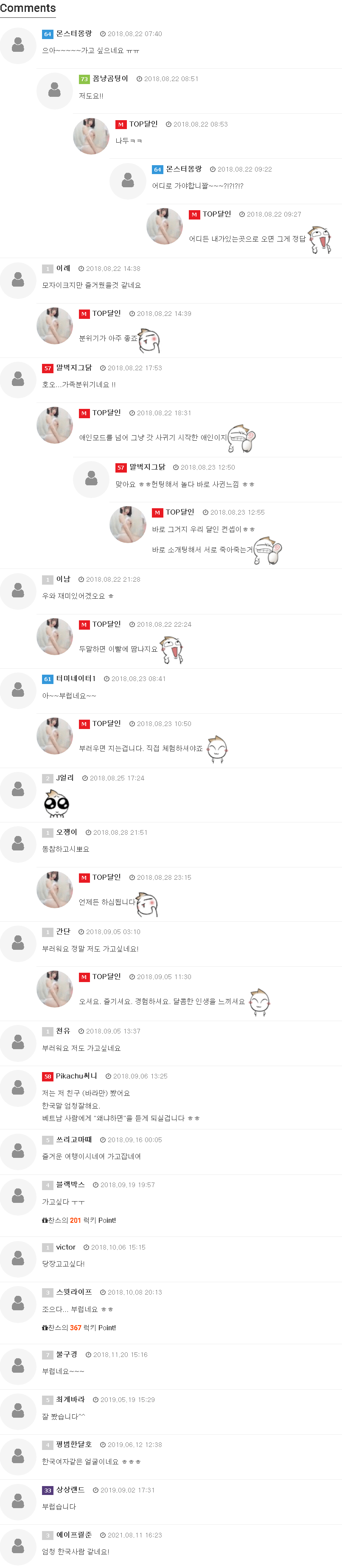Open 에이프릴준's profile name link

(x=74, y=1534)
